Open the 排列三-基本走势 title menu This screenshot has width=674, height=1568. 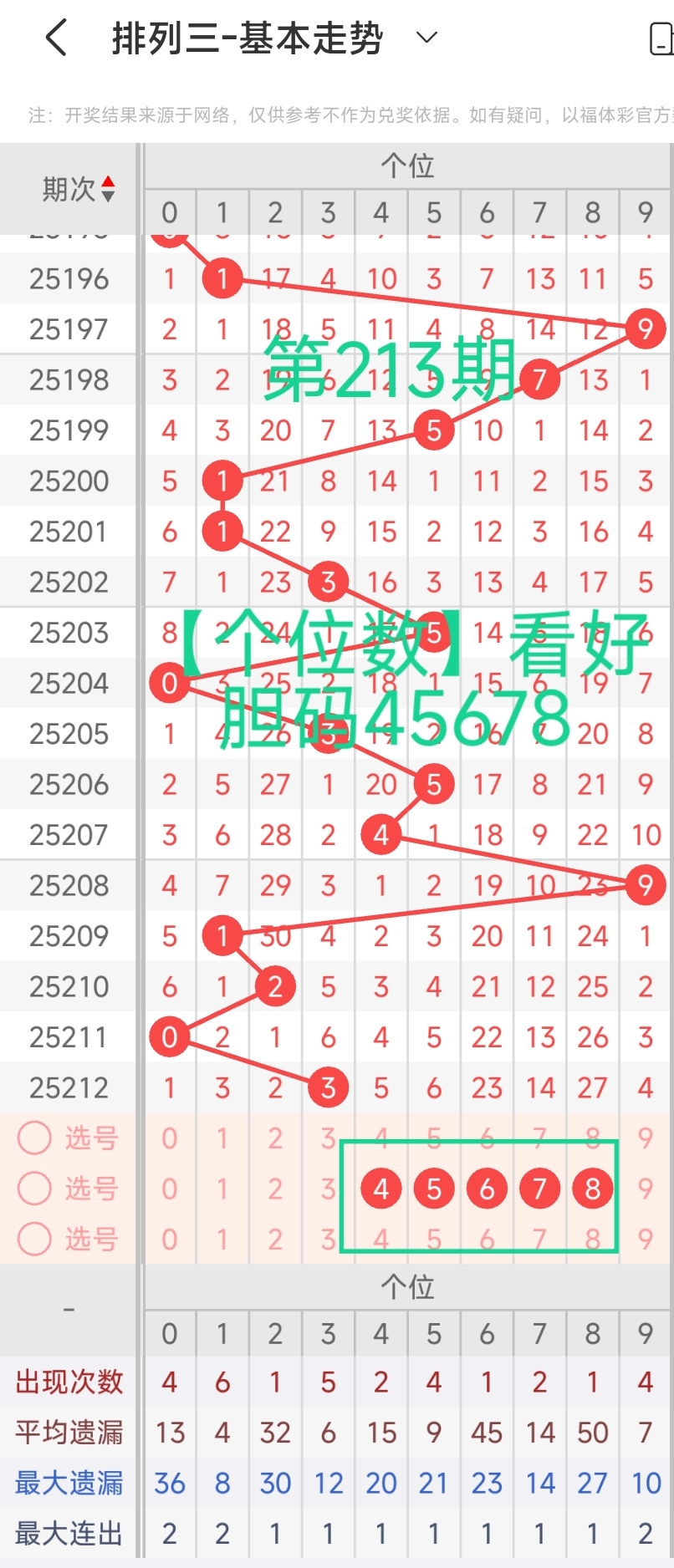pos(247,37)
